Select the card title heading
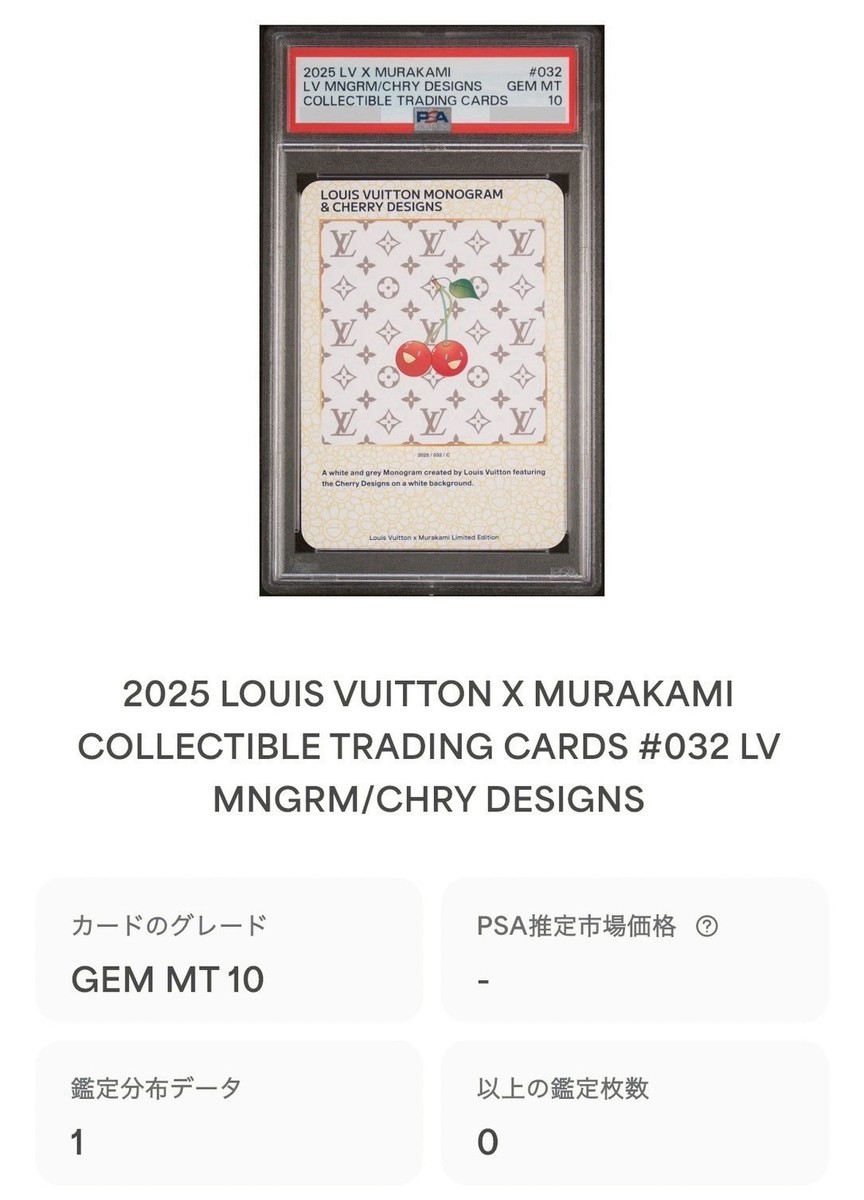 [430, 745]
